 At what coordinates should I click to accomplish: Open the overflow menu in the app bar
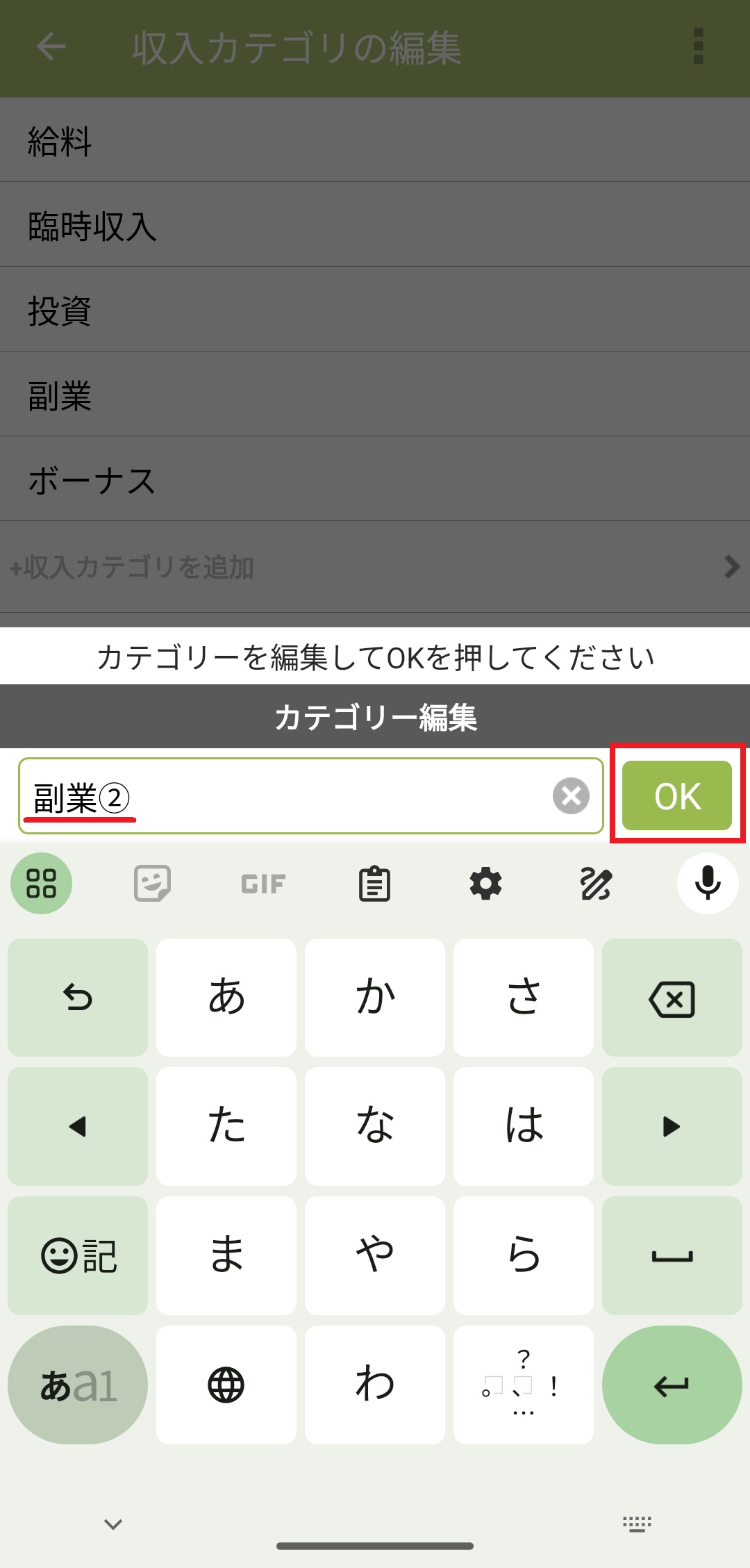[x=699, y=47]
